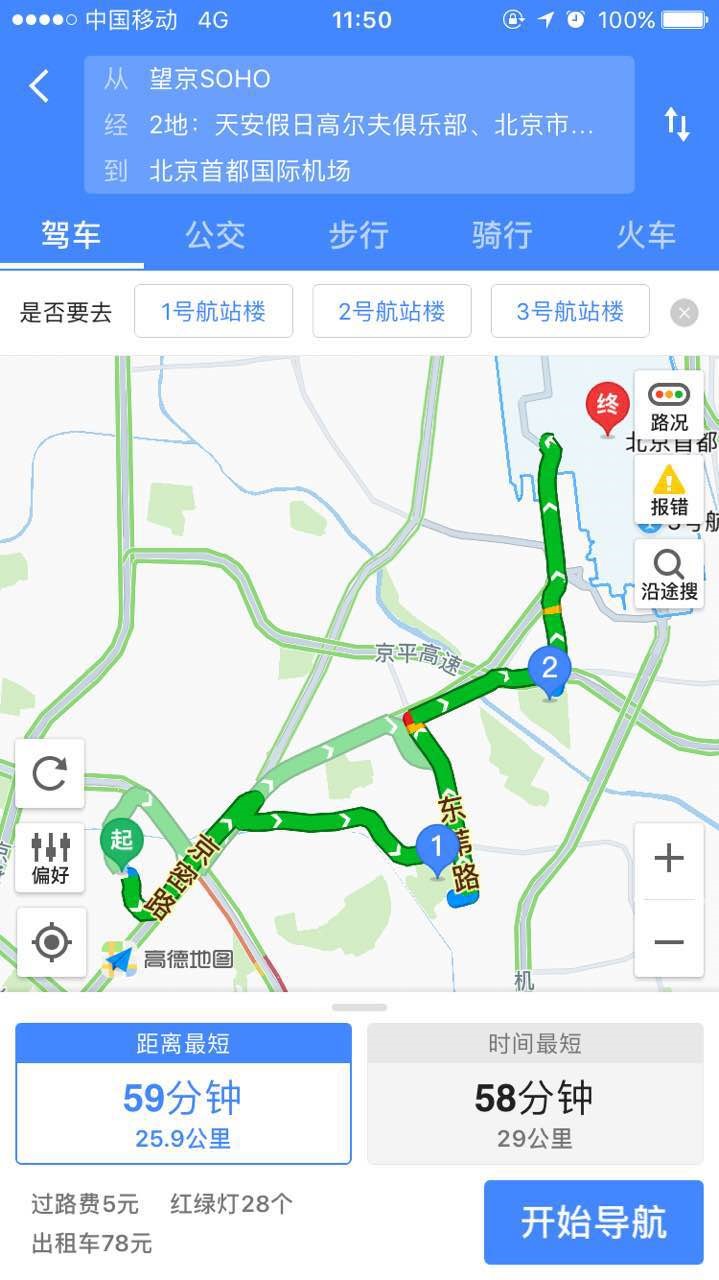The width and height of the screenshot is (719, 1280).
Task: Choose 2号航站楼 as destination
Action: coord(391,311)
